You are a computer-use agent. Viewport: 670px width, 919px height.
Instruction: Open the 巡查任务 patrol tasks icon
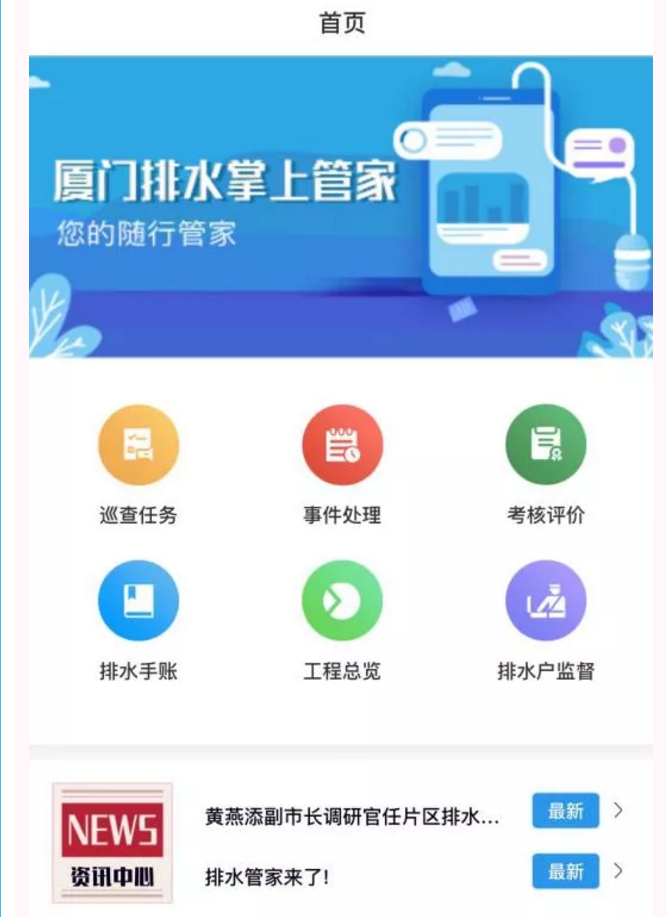pos(138,445)
